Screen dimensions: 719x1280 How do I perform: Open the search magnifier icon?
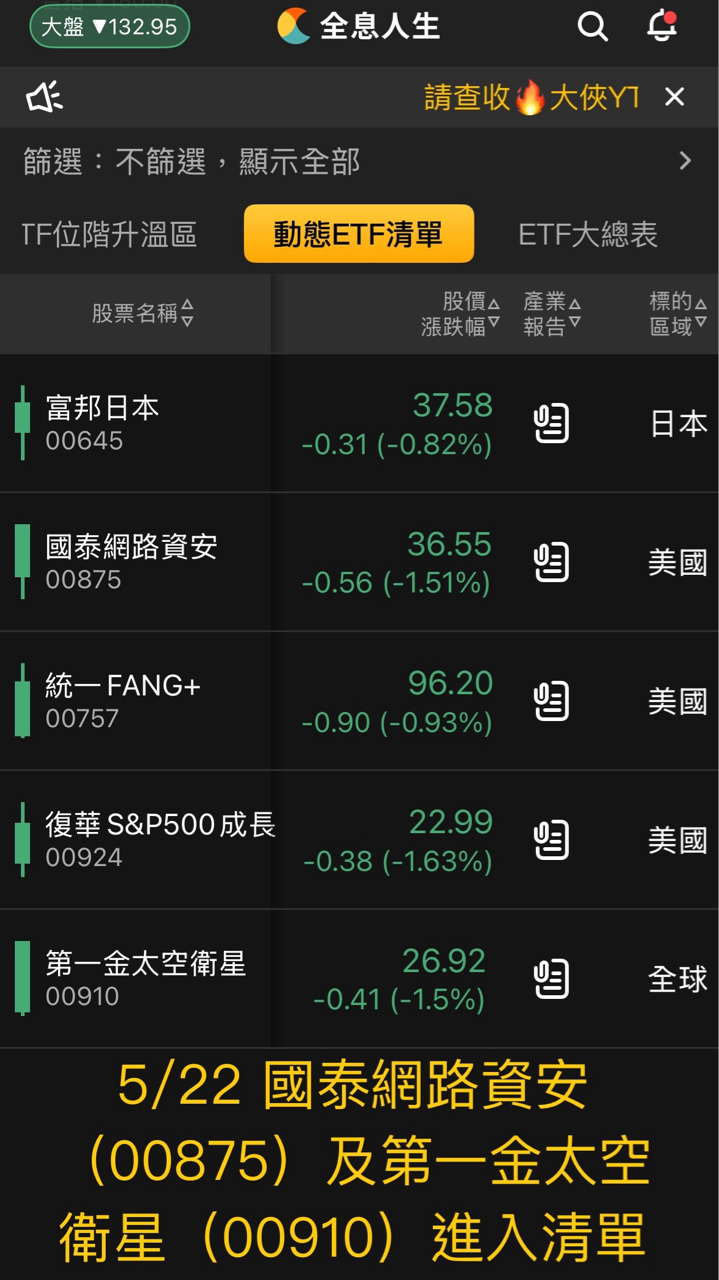[x=592, y=27]
